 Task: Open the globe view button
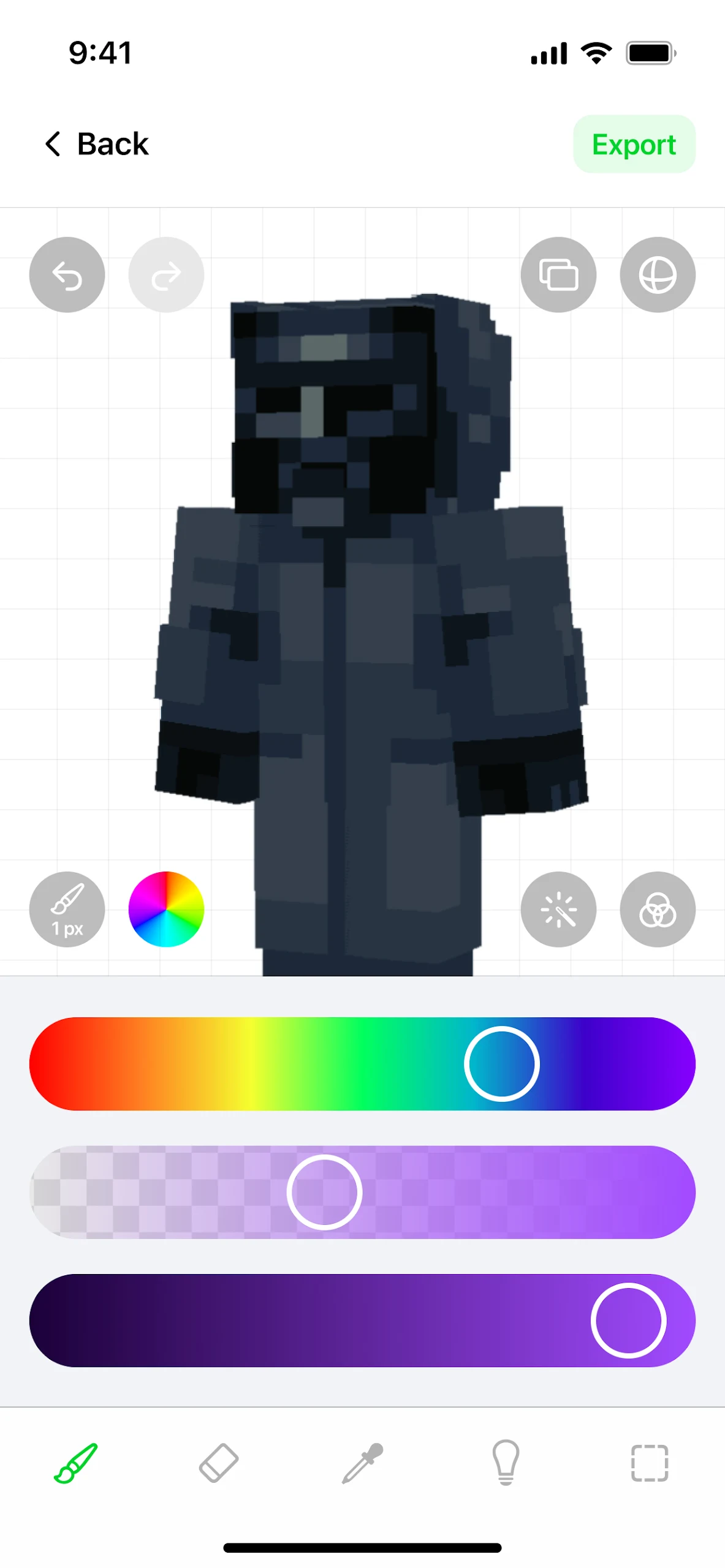[x=658, y=274]
